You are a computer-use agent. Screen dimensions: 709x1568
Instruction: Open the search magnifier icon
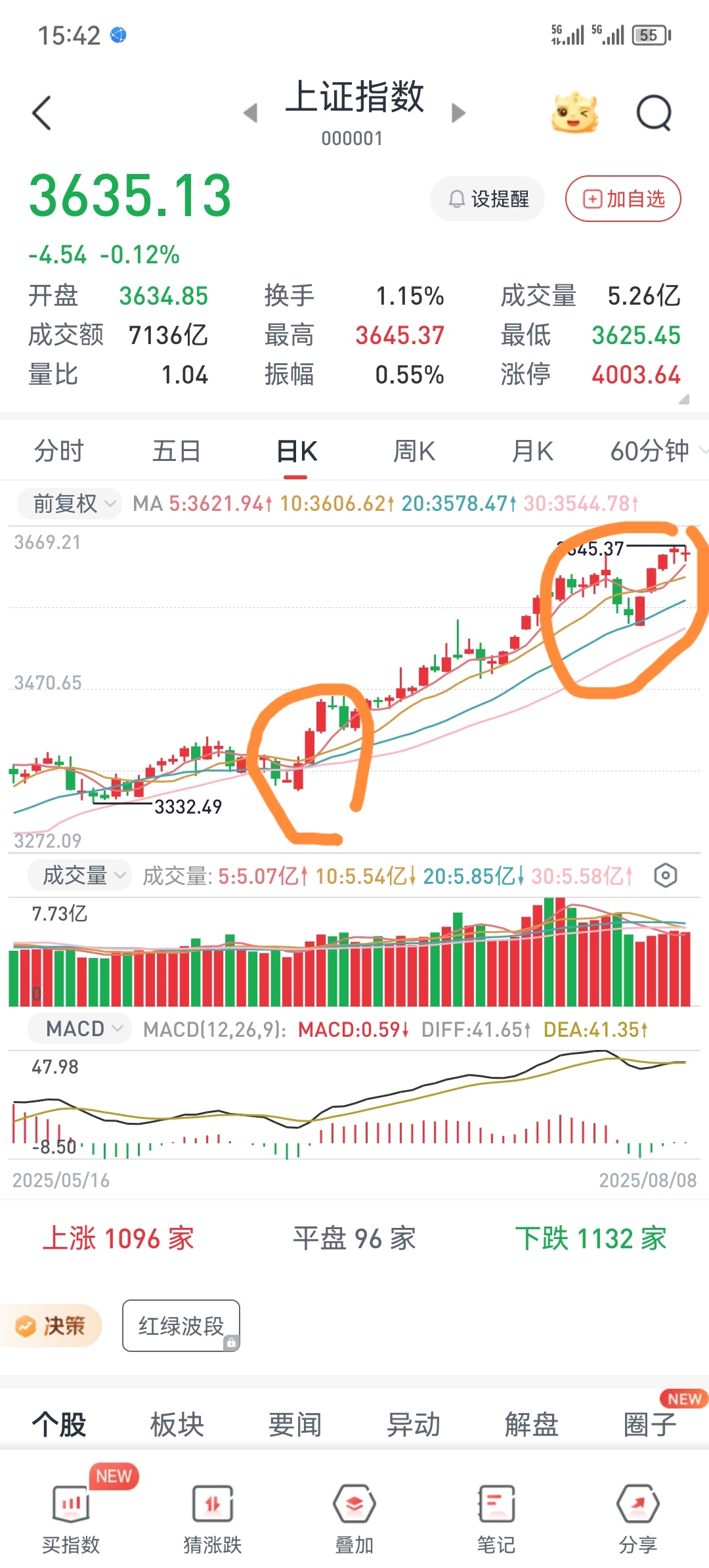click(x=654, y=113)
